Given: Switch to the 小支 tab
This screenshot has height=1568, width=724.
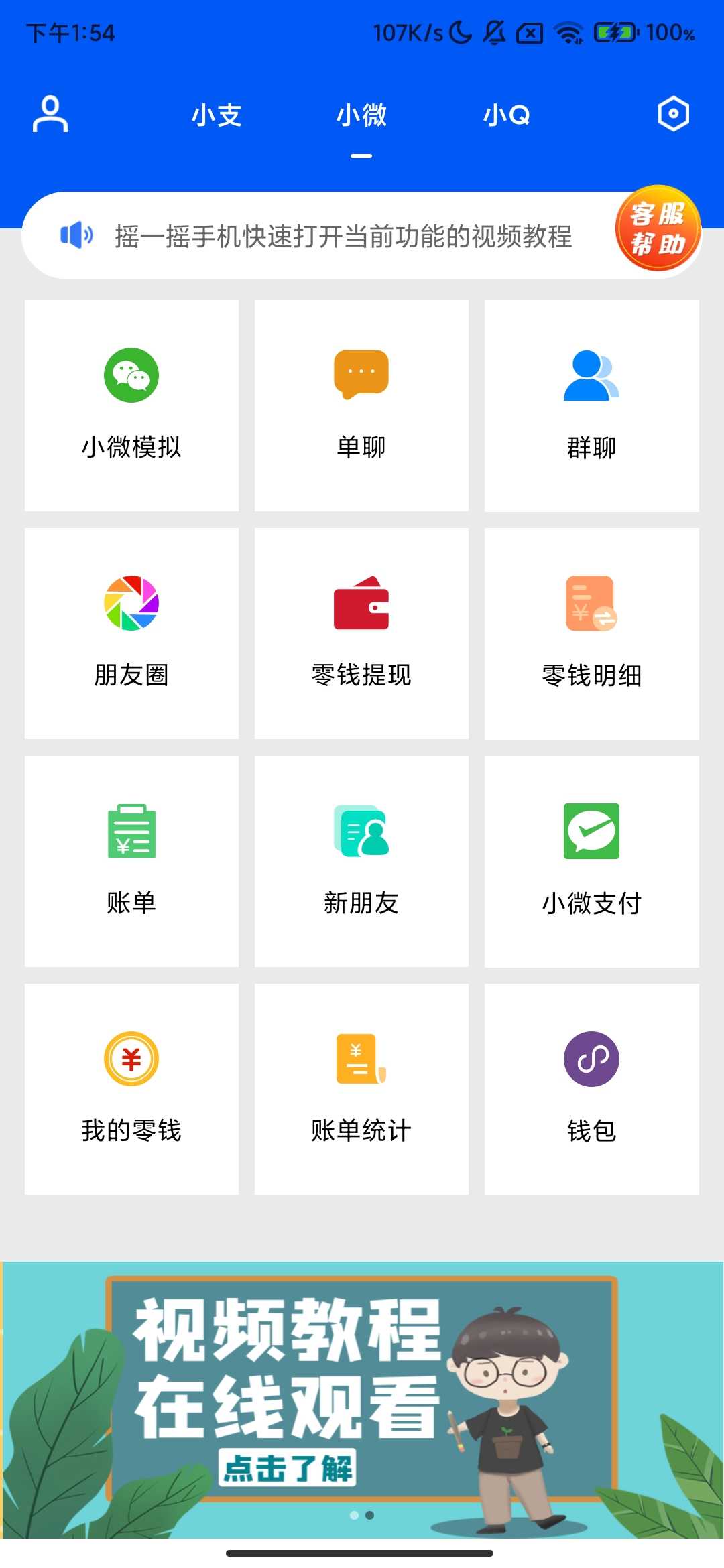Looking at the screenshot, I should (217, 115).
